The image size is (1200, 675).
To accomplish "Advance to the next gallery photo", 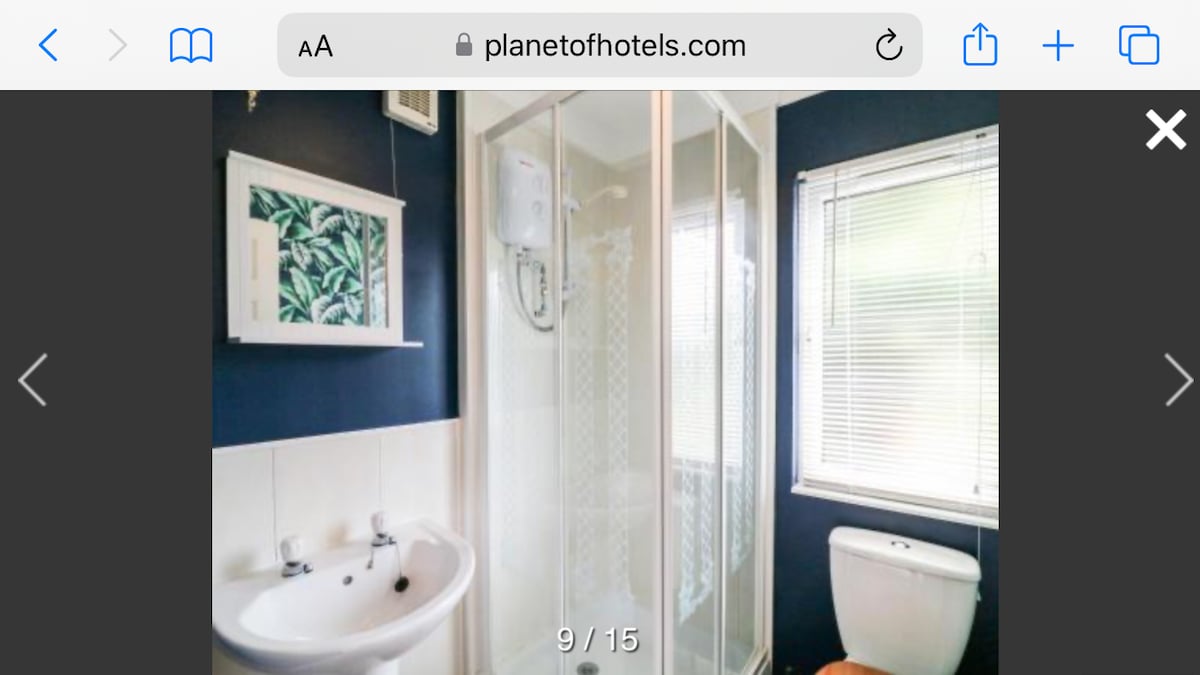I will pyautogui.click(x=1178, y=380).
